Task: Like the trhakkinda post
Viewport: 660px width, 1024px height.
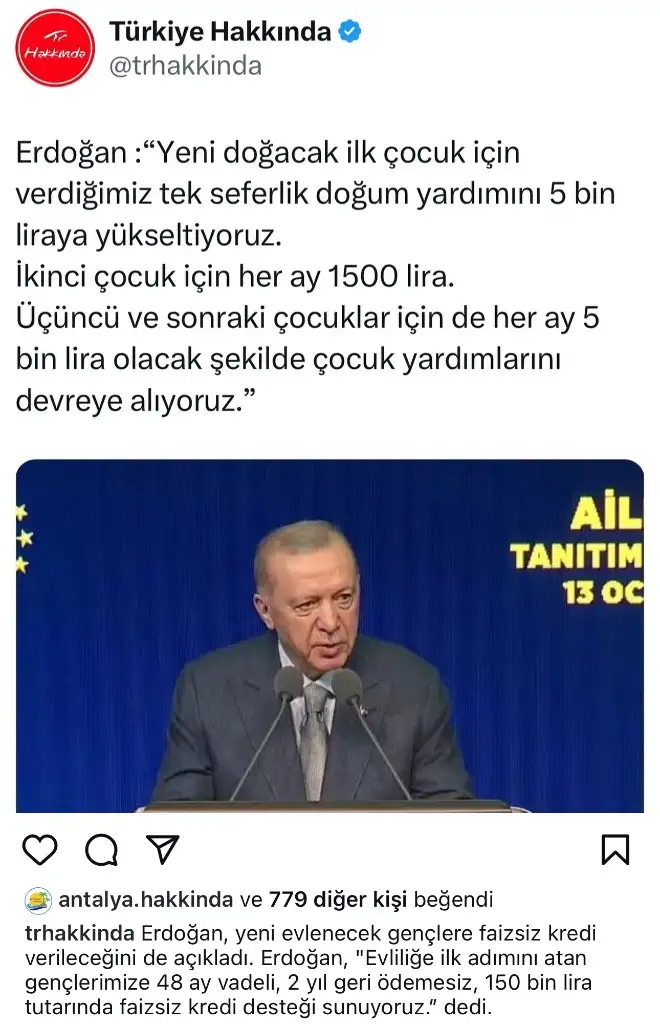Action: pyautogui.click(x=40, y=849)
